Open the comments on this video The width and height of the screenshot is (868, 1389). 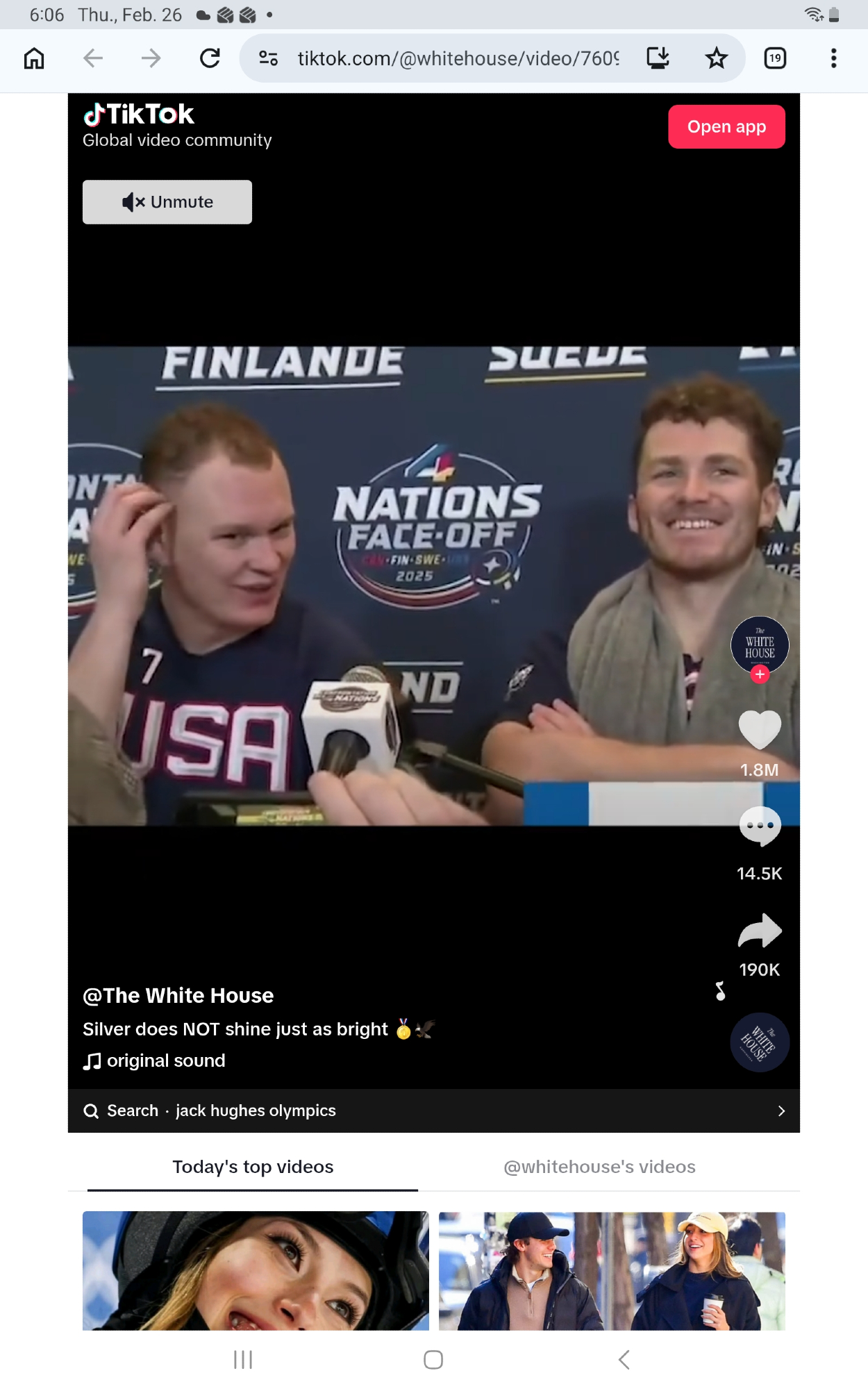point(760,826)
